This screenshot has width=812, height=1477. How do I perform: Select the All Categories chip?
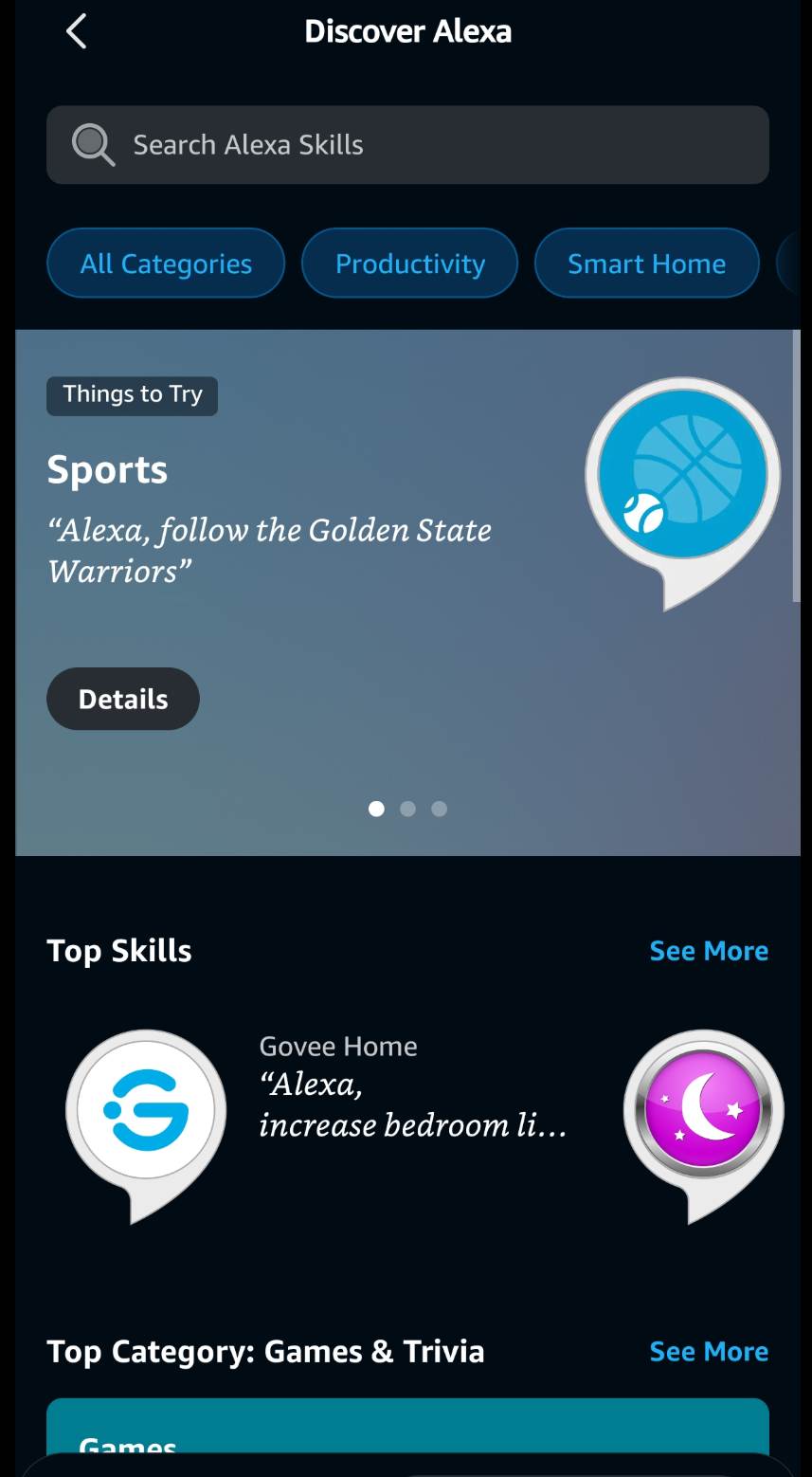[x=166, y=264]
